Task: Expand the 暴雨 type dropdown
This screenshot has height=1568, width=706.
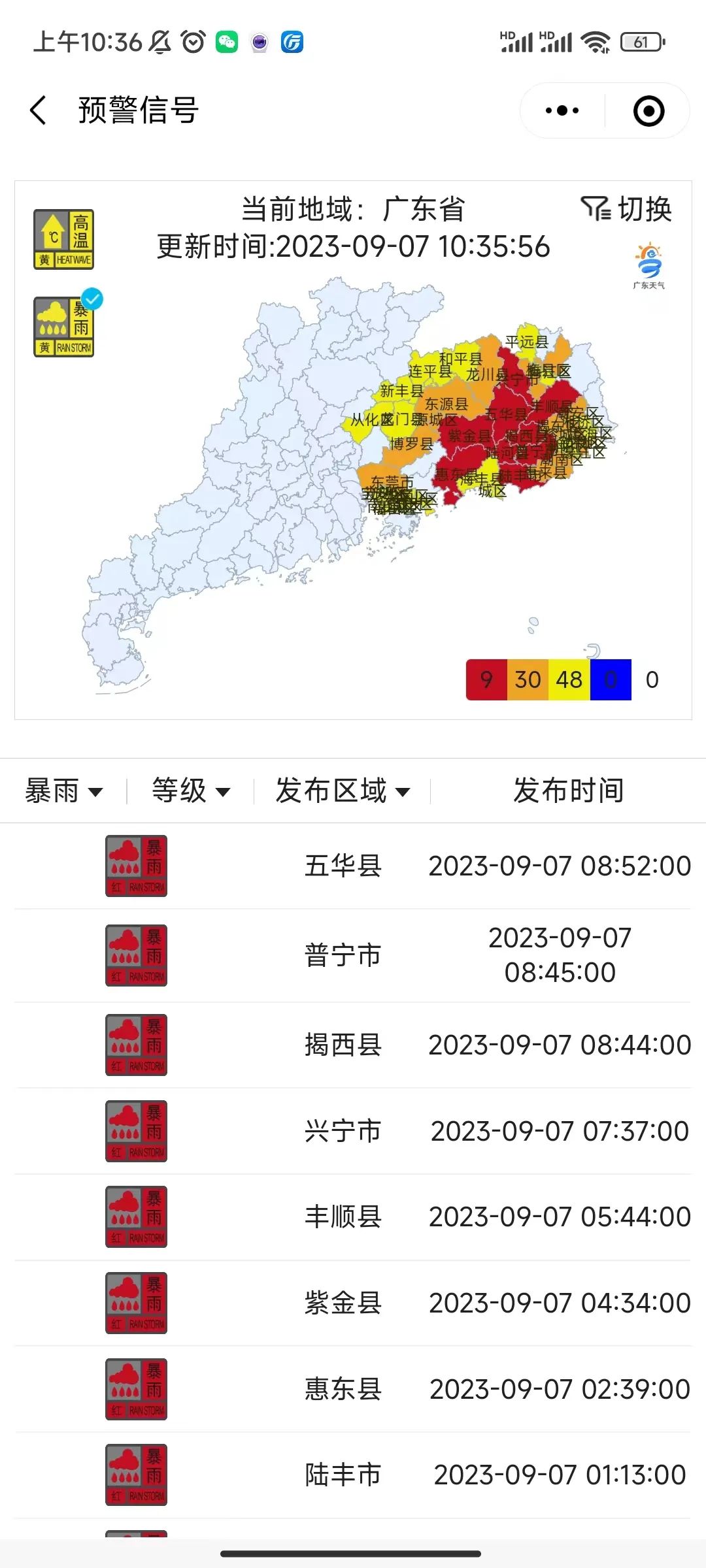Action: pyautogui.click(x=64, y=791)
